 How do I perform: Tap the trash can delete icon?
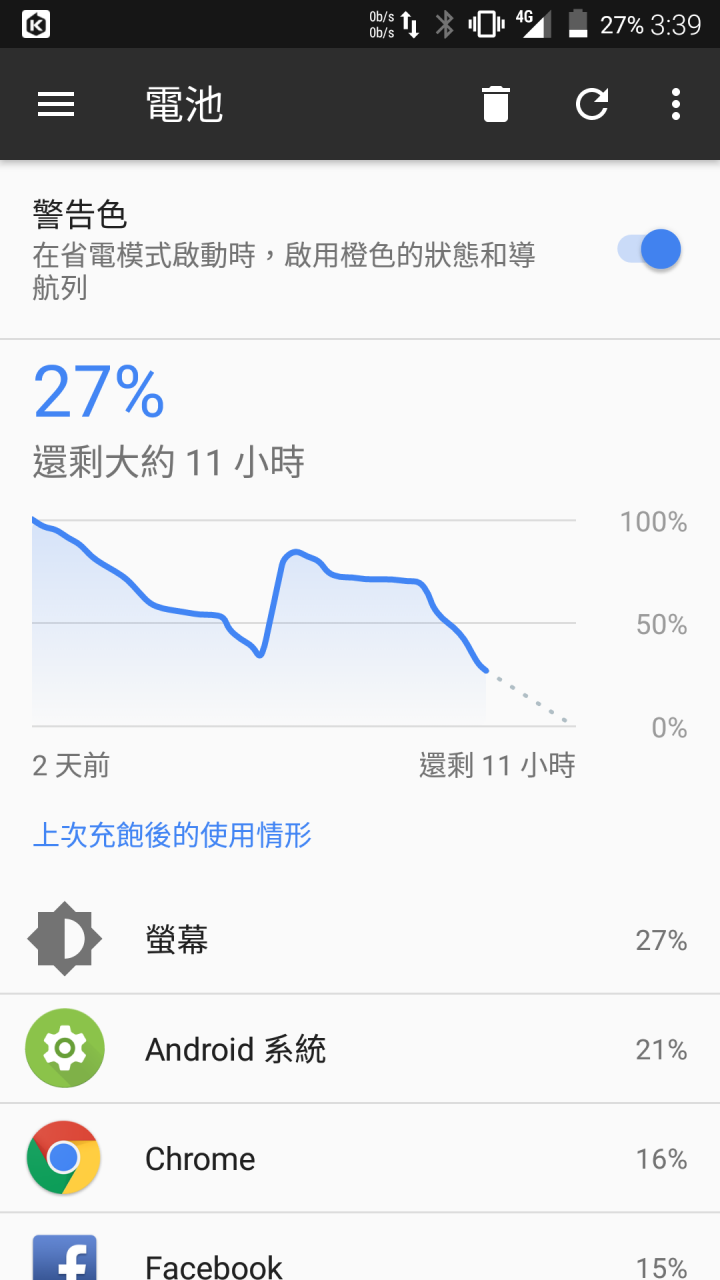[x=496, y=104]
